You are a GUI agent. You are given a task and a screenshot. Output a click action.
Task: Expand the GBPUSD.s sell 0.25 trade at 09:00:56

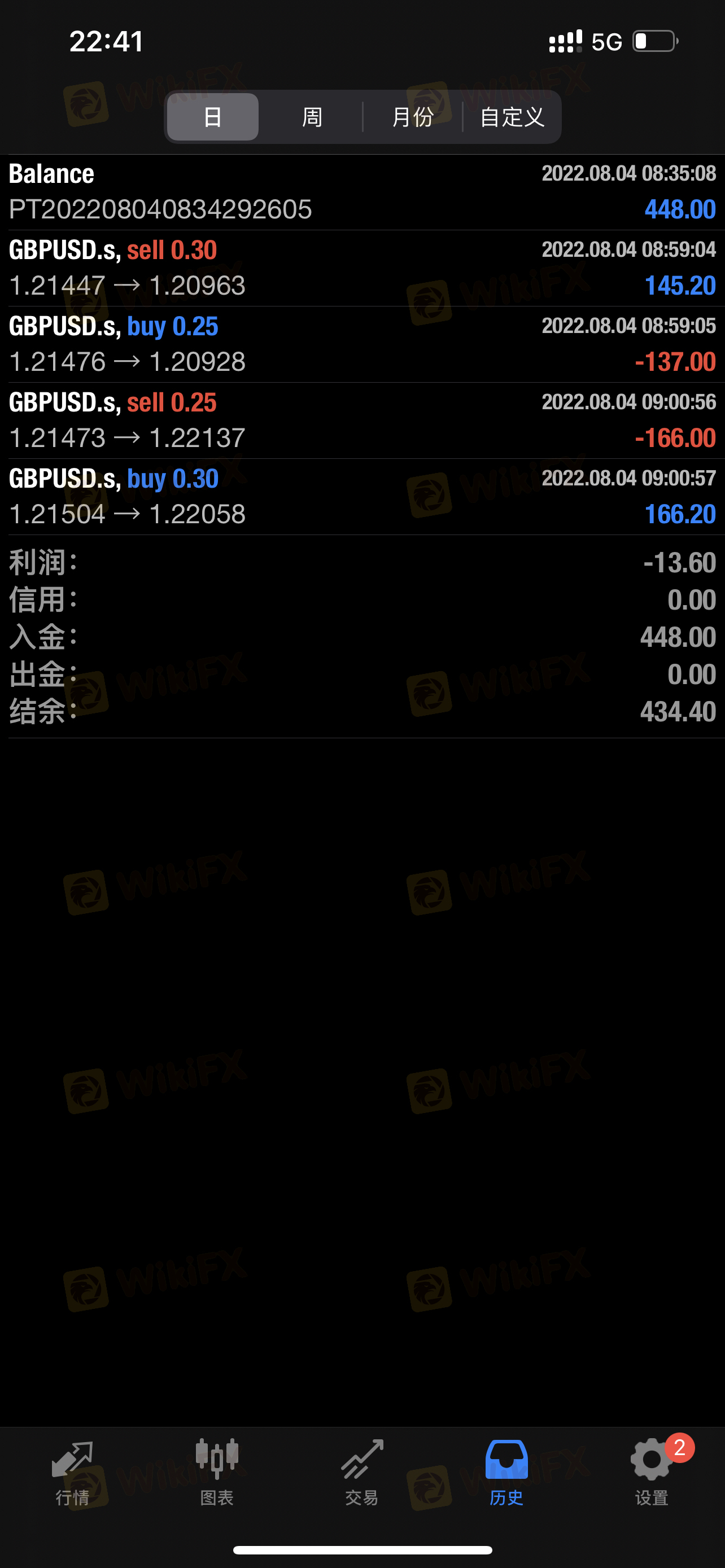click(362, 420)
